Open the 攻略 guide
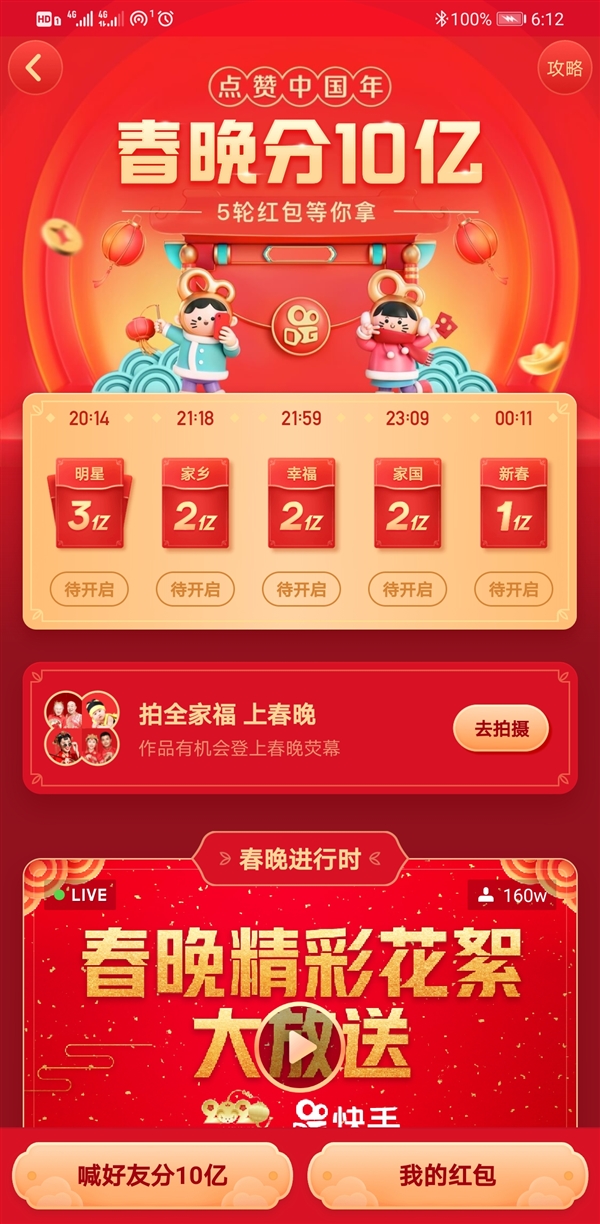This screenshot has width=600, height=1224. coord(564,68)
